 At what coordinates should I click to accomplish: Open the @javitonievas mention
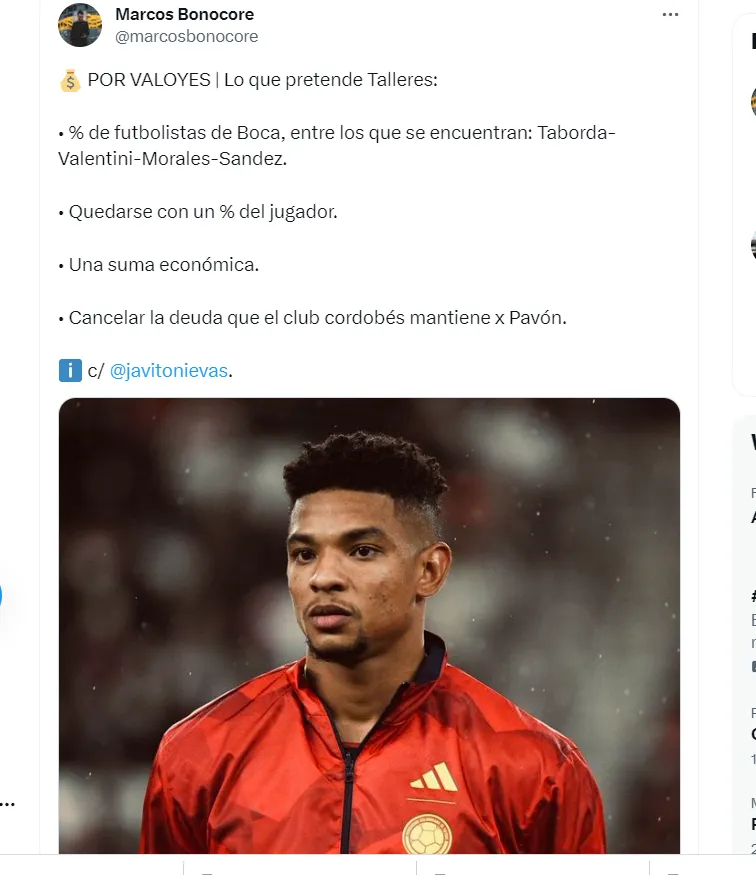pos(168,370)
